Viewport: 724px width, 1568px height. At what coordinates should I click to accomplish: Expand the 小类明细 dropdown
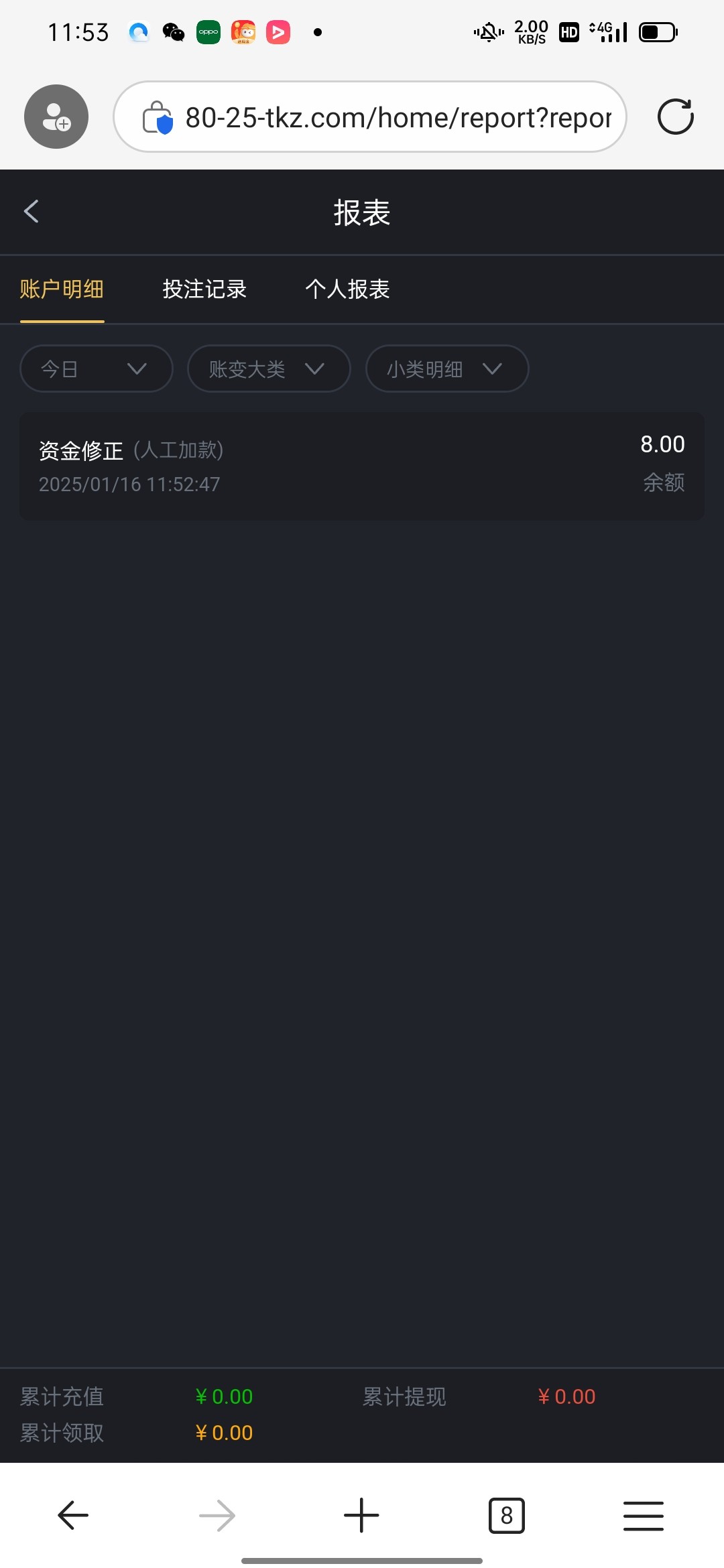(447, 369)
